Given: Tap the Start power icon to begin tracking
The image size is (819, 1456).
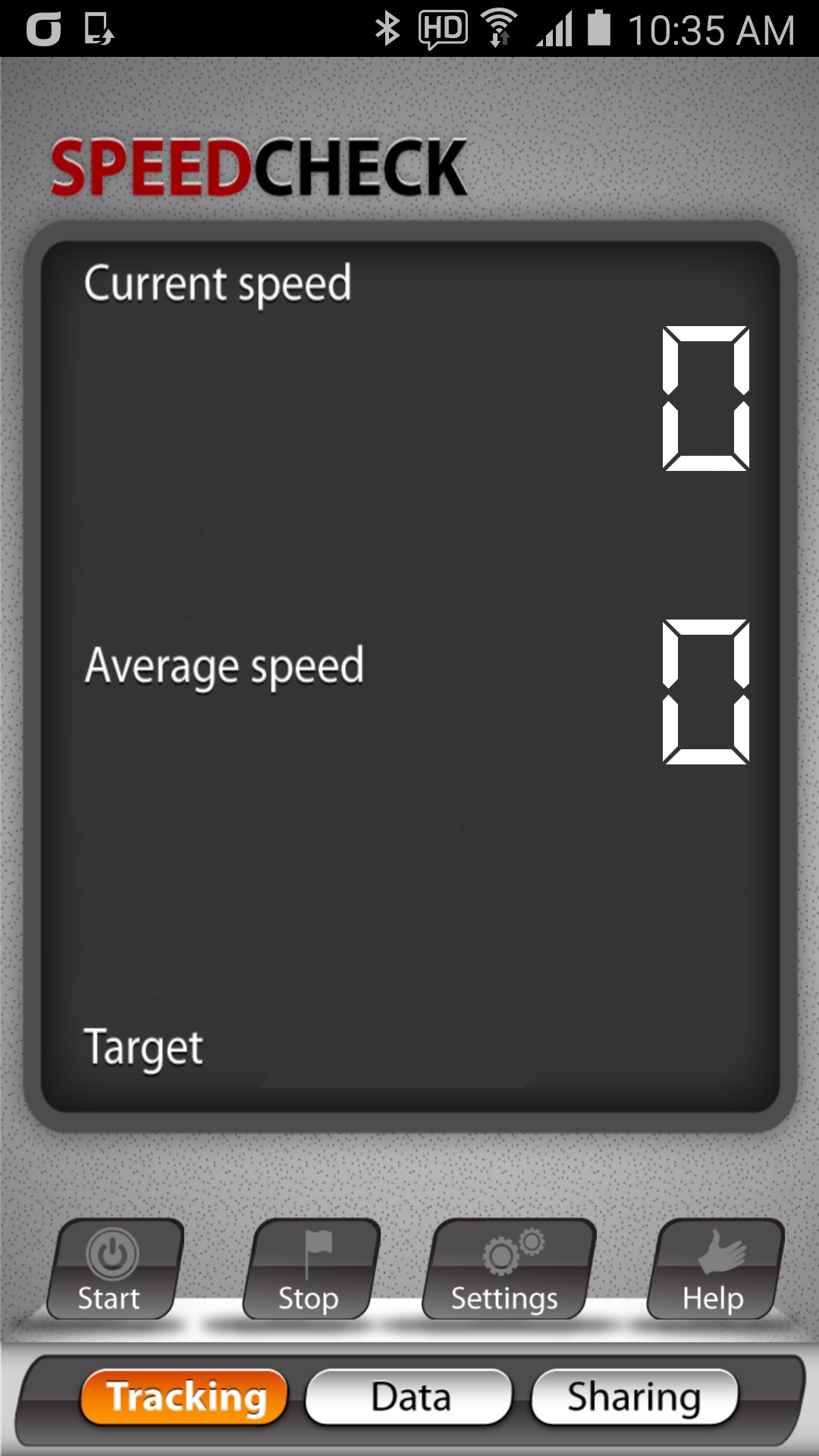Looking at the screenshot, I should pyautogui.click(x=111, y=1251).
